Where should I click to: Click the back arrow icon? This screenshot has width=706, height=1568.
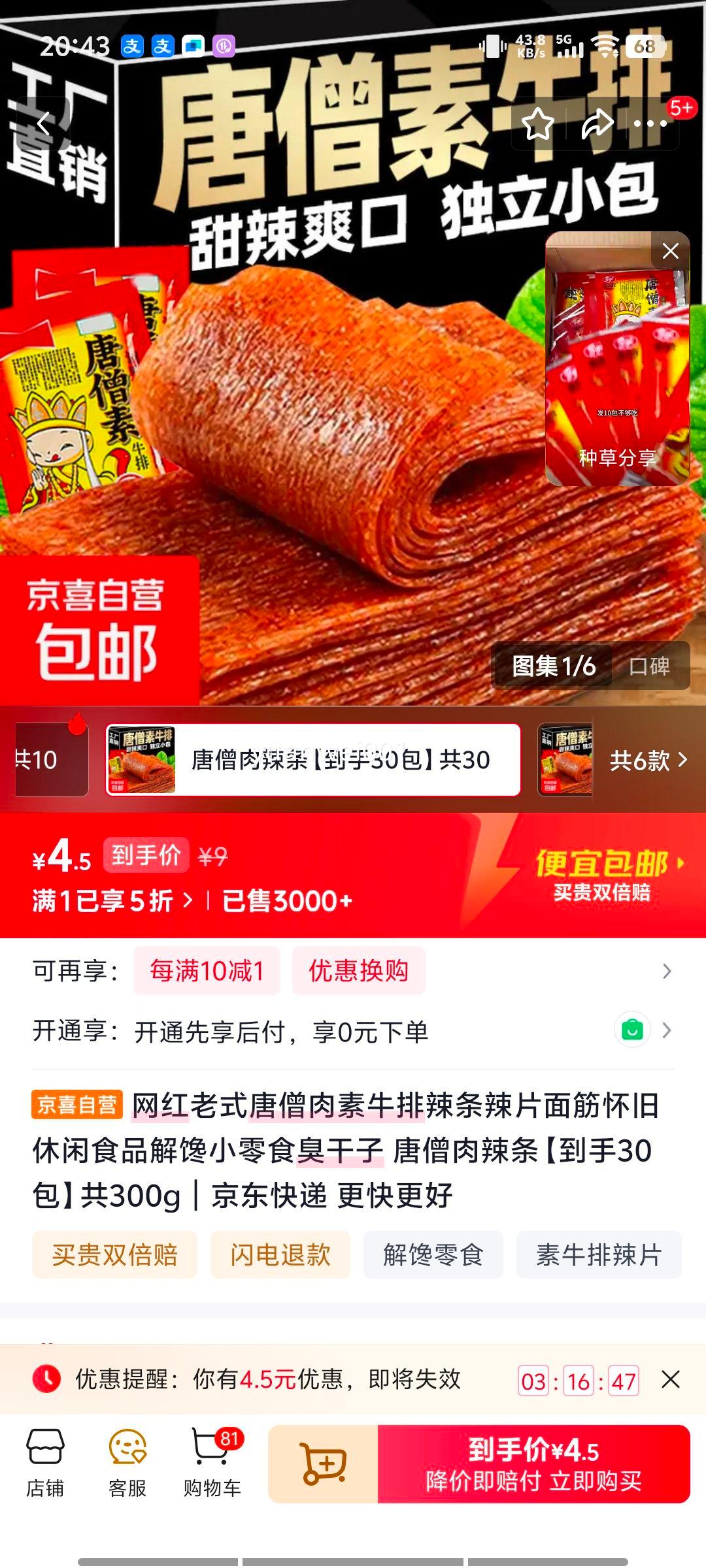(43, 124)
